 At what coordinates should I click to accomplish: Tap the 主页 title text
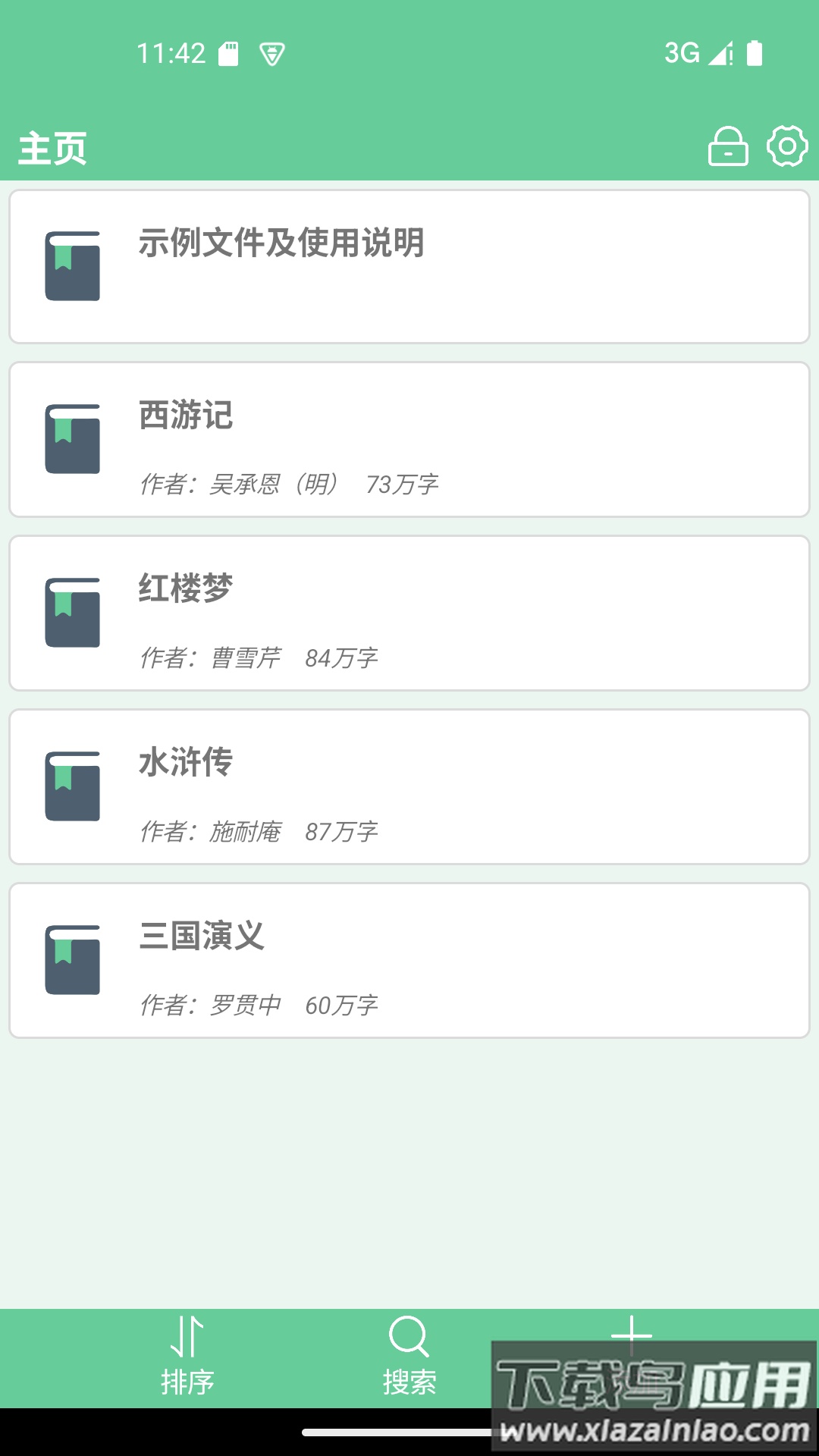coord(52,146)
